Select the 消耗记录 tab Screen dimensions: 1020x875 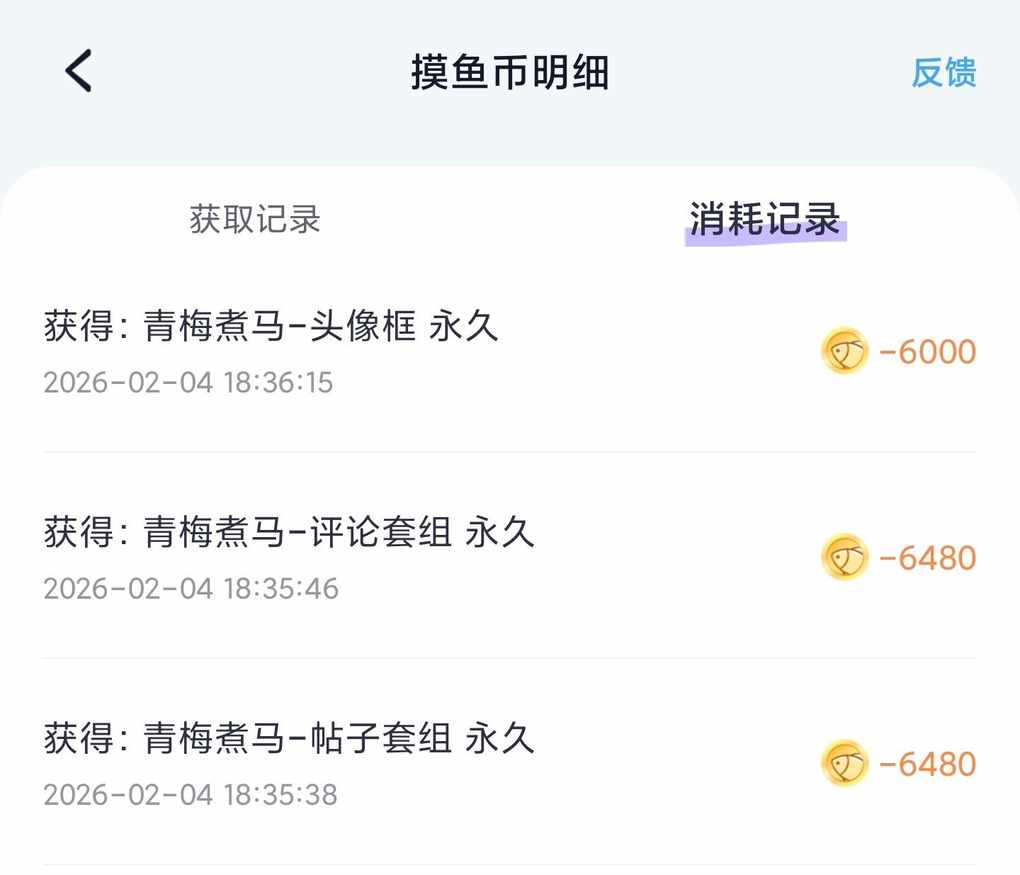765,219
